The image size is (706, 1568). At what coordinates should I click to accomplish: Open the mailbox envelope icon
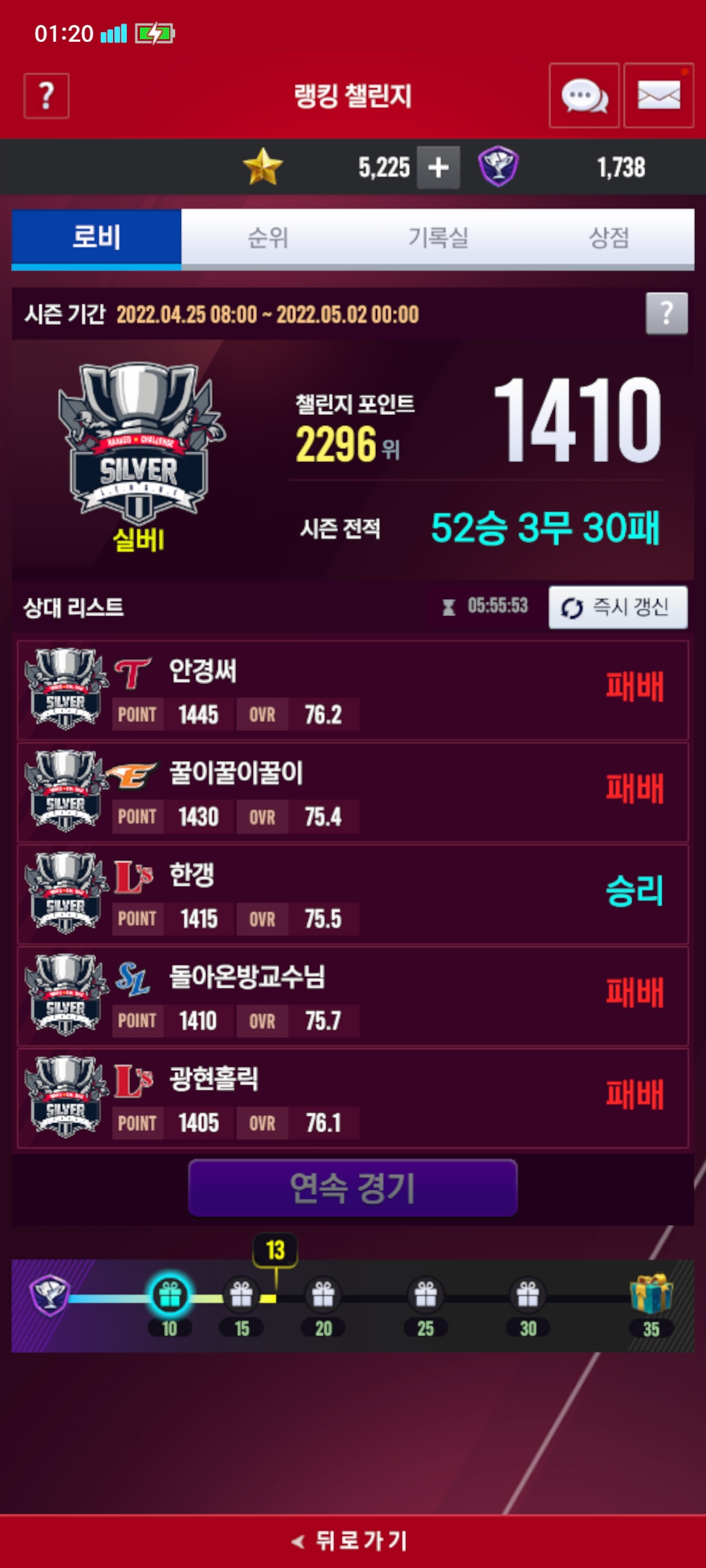coord(658,96)
